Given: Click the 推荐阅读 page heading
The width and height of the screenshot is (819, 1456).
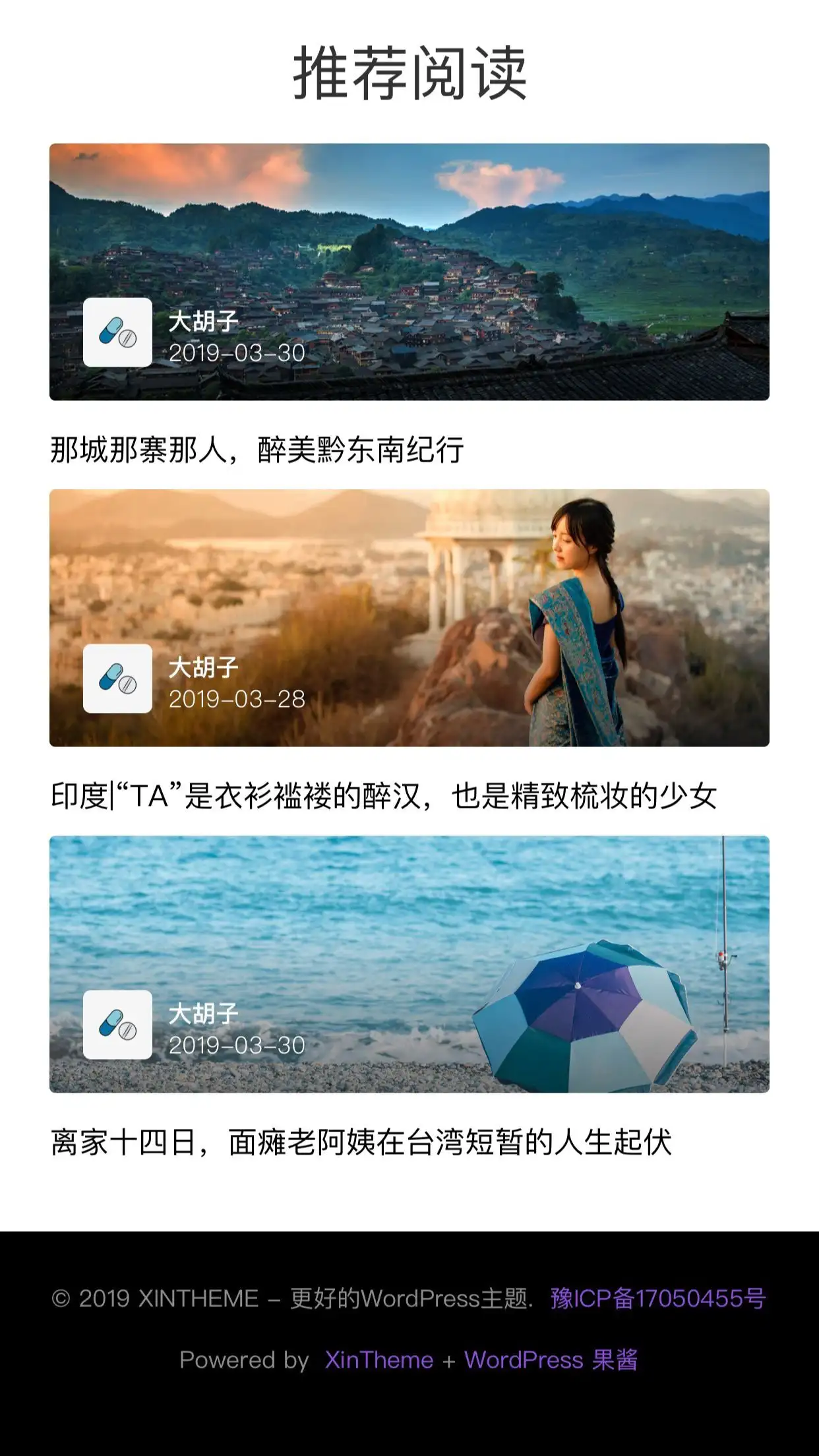Looking at the screenshot, I should (409, 73).
